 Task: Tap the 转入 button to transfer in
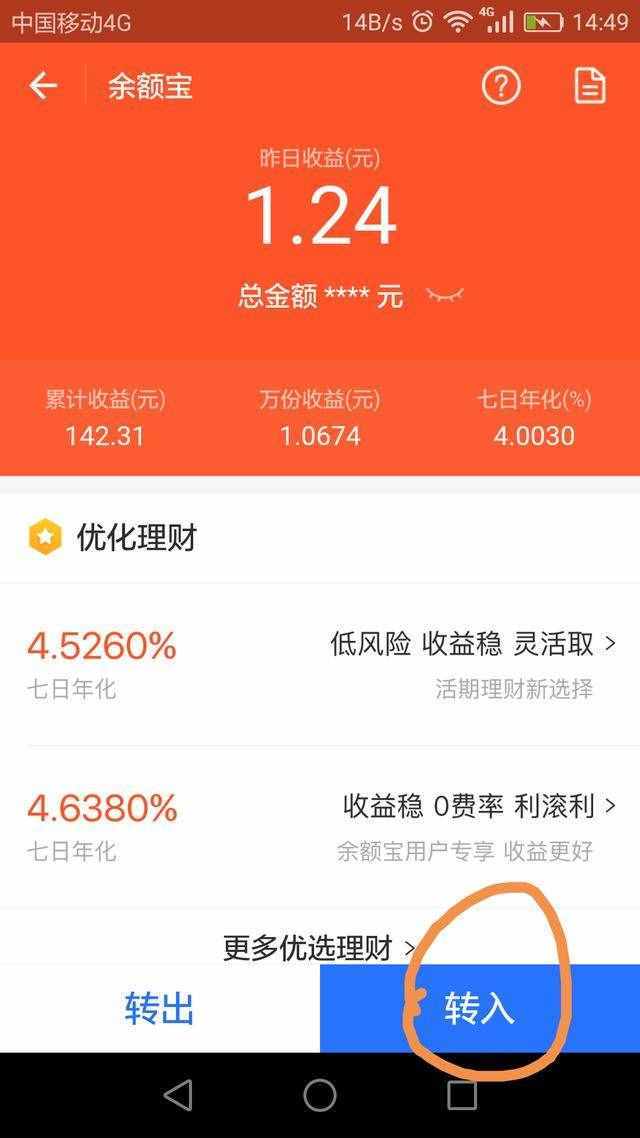[480, 1008]
